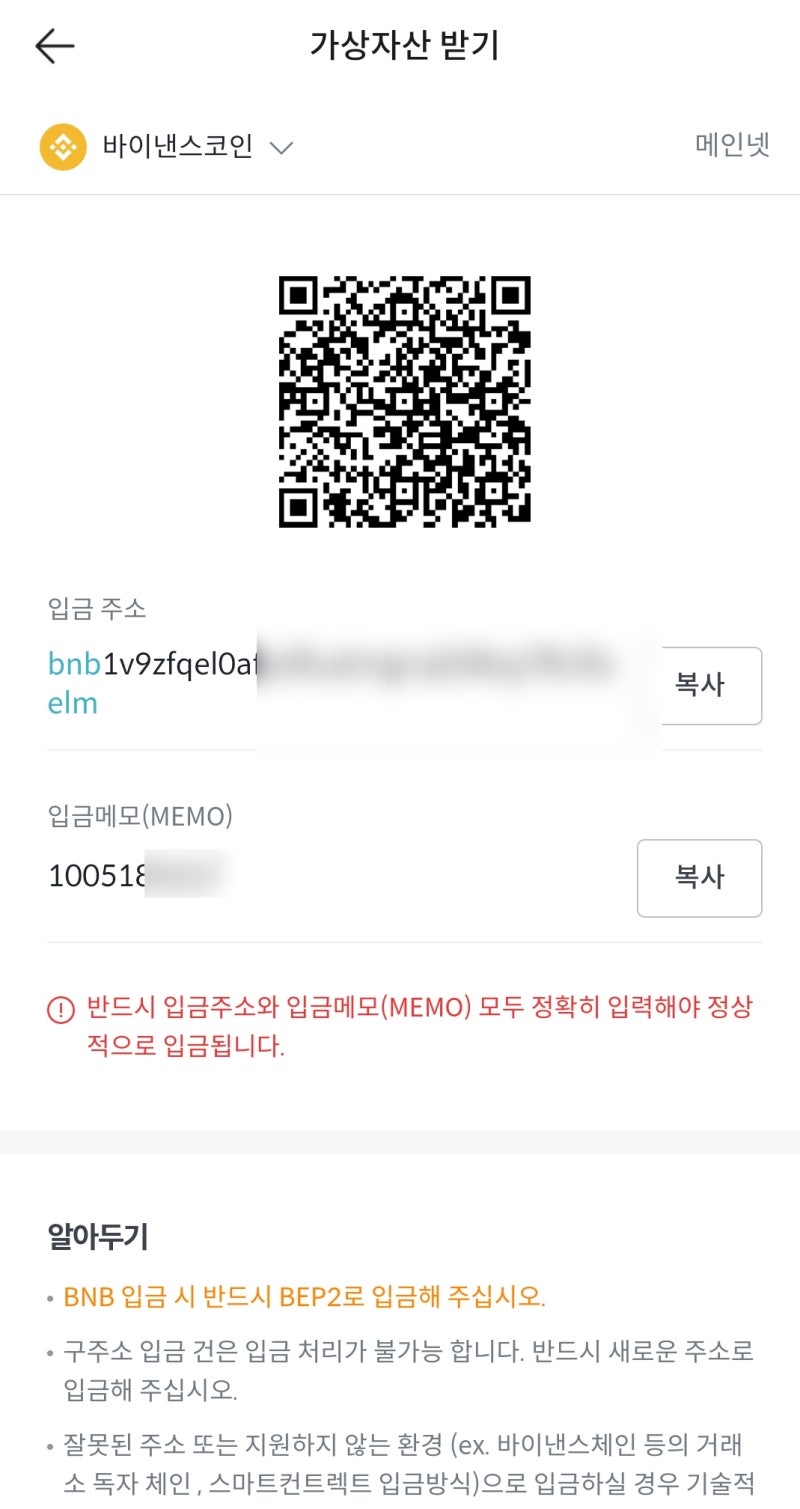The height and width of the screenshot is (1509, 800).
Task: Tap the 입금 주소 field label
Action: (x=98, y=610)
